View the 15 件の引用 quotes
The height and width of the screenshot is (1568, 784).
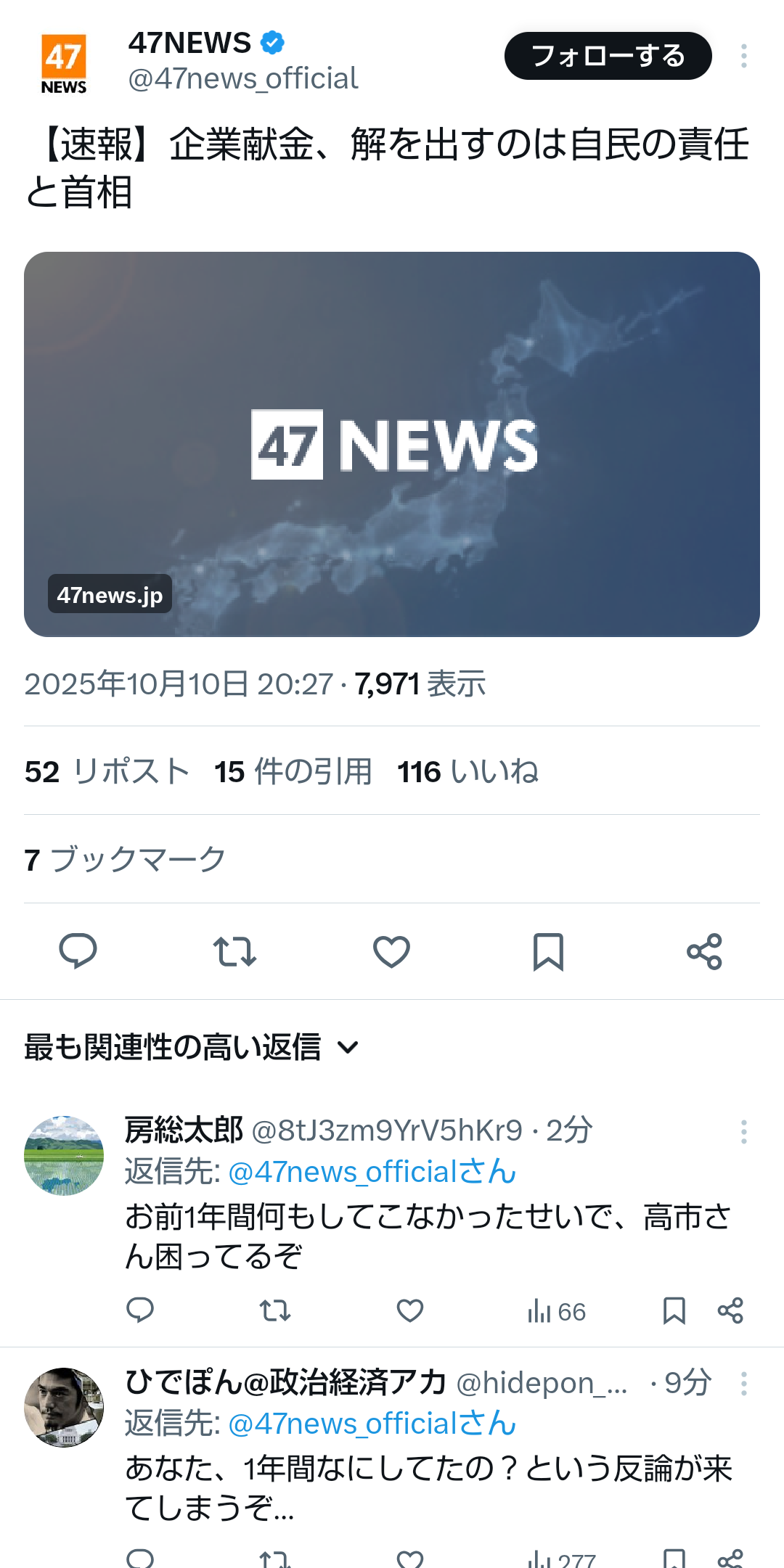(293, 771)
